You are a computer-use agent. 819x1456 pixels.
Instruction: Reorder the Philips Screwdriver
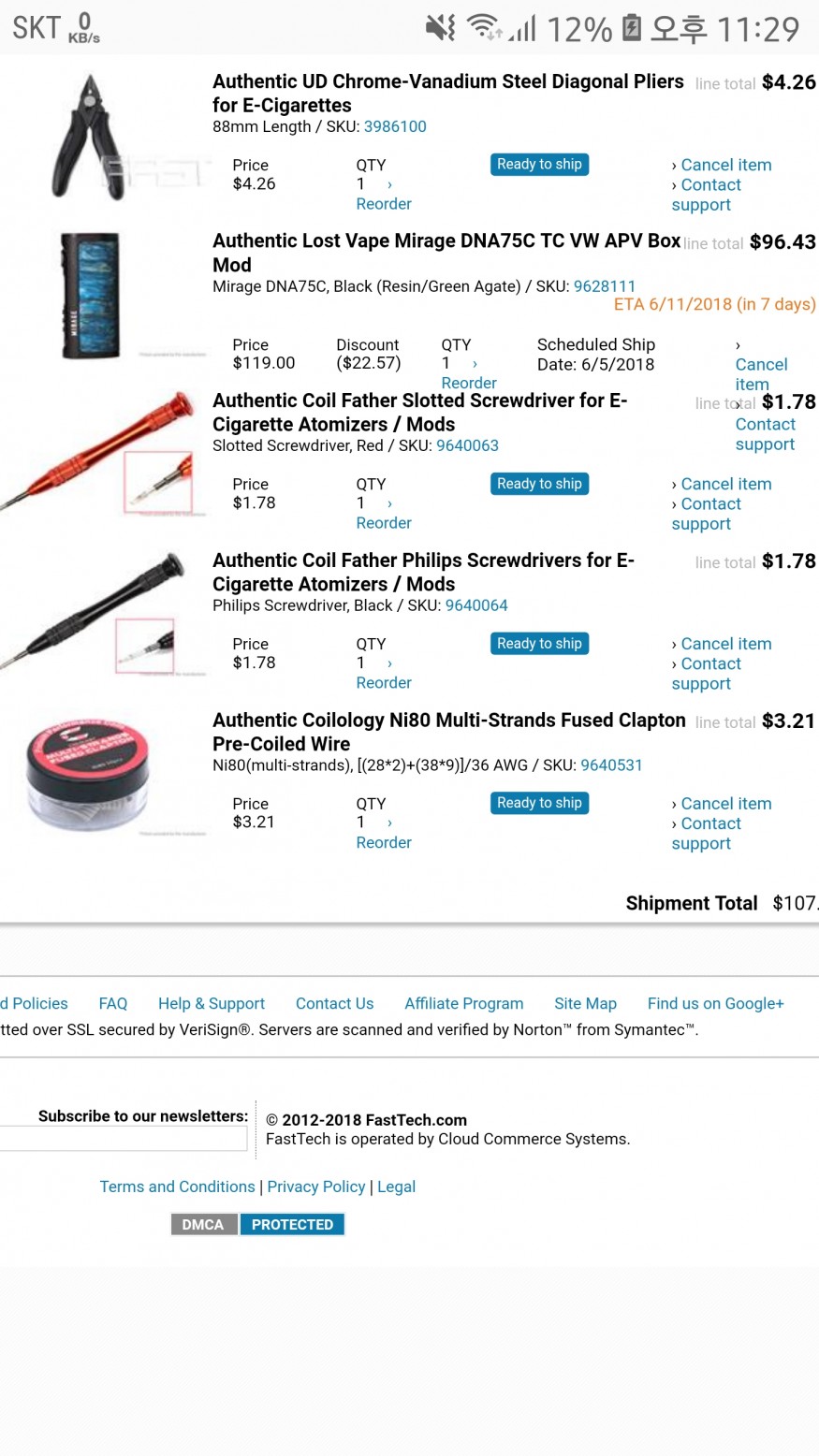383,683
